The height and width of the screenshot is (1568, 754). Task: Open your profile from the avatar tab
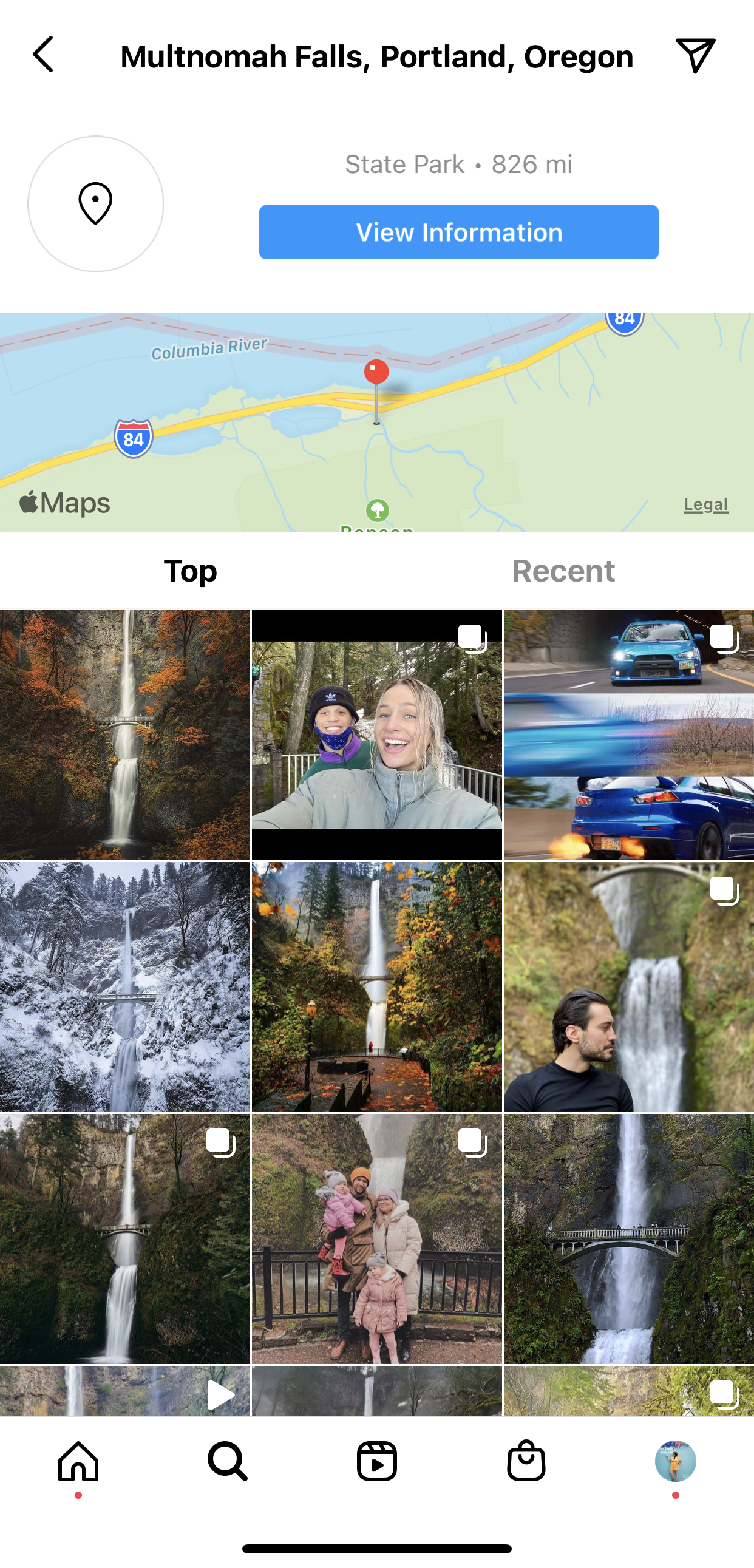point(675,1461)
